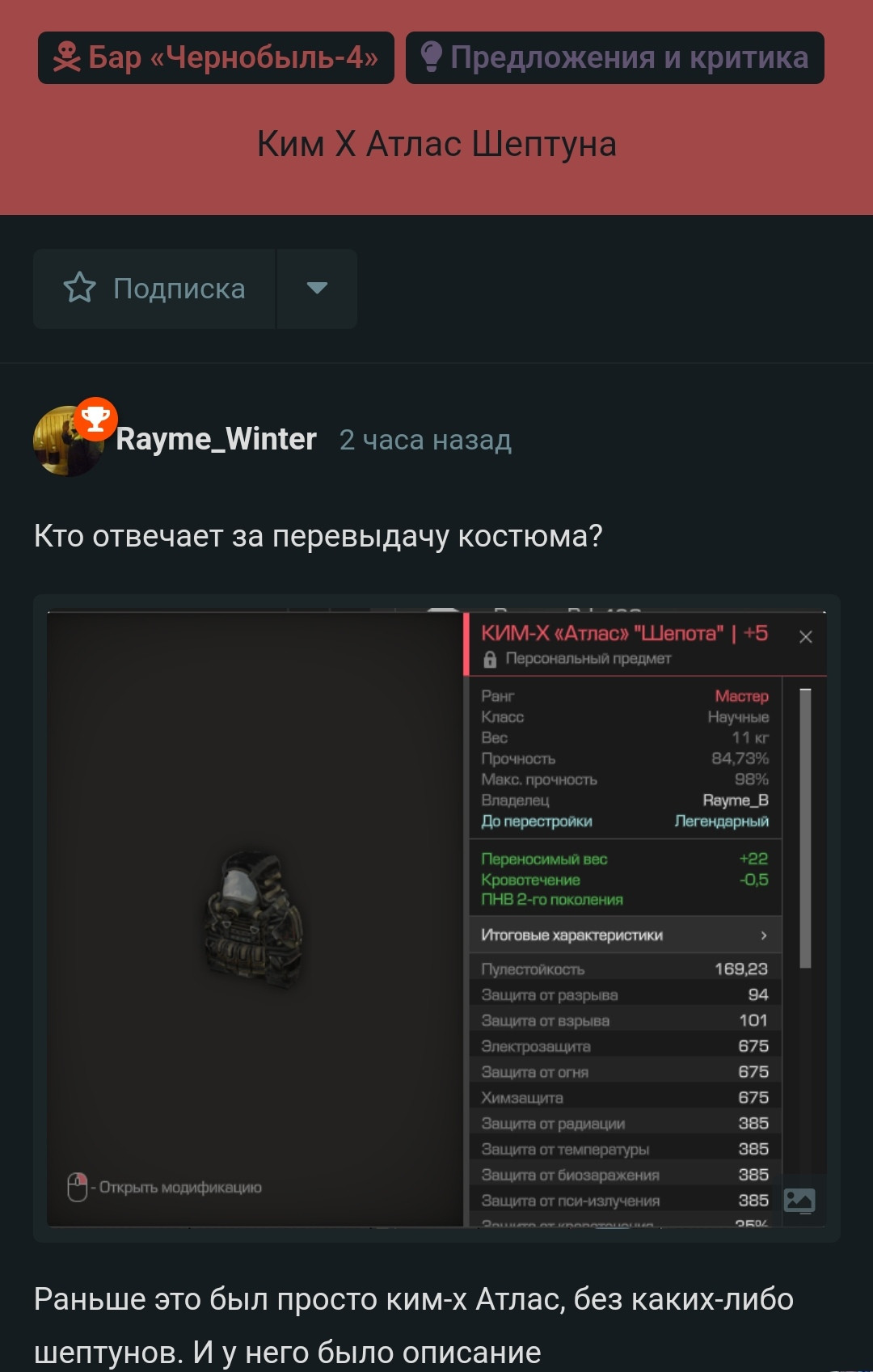873x1372 pixels.
Task: Expand subscription options dropdown arrow
Action: click(x=317, y=289)
